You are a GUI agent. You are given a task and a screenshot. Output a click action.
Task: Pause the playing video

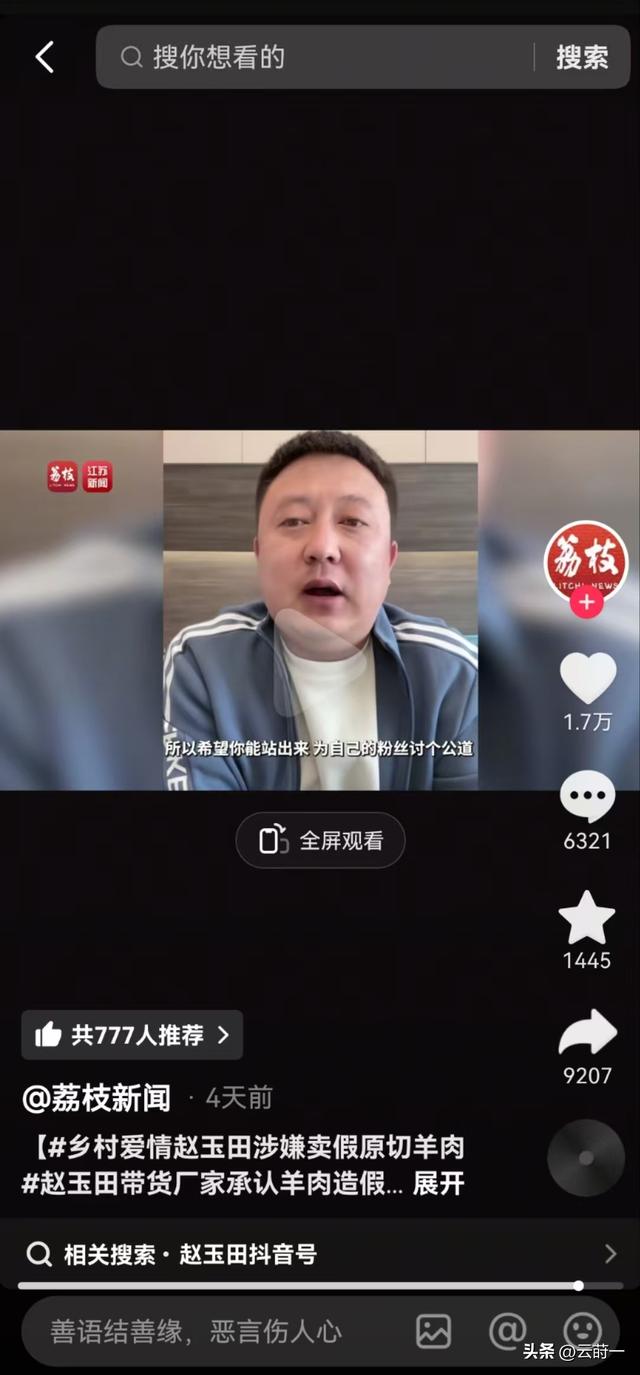(x=320, y=610)
